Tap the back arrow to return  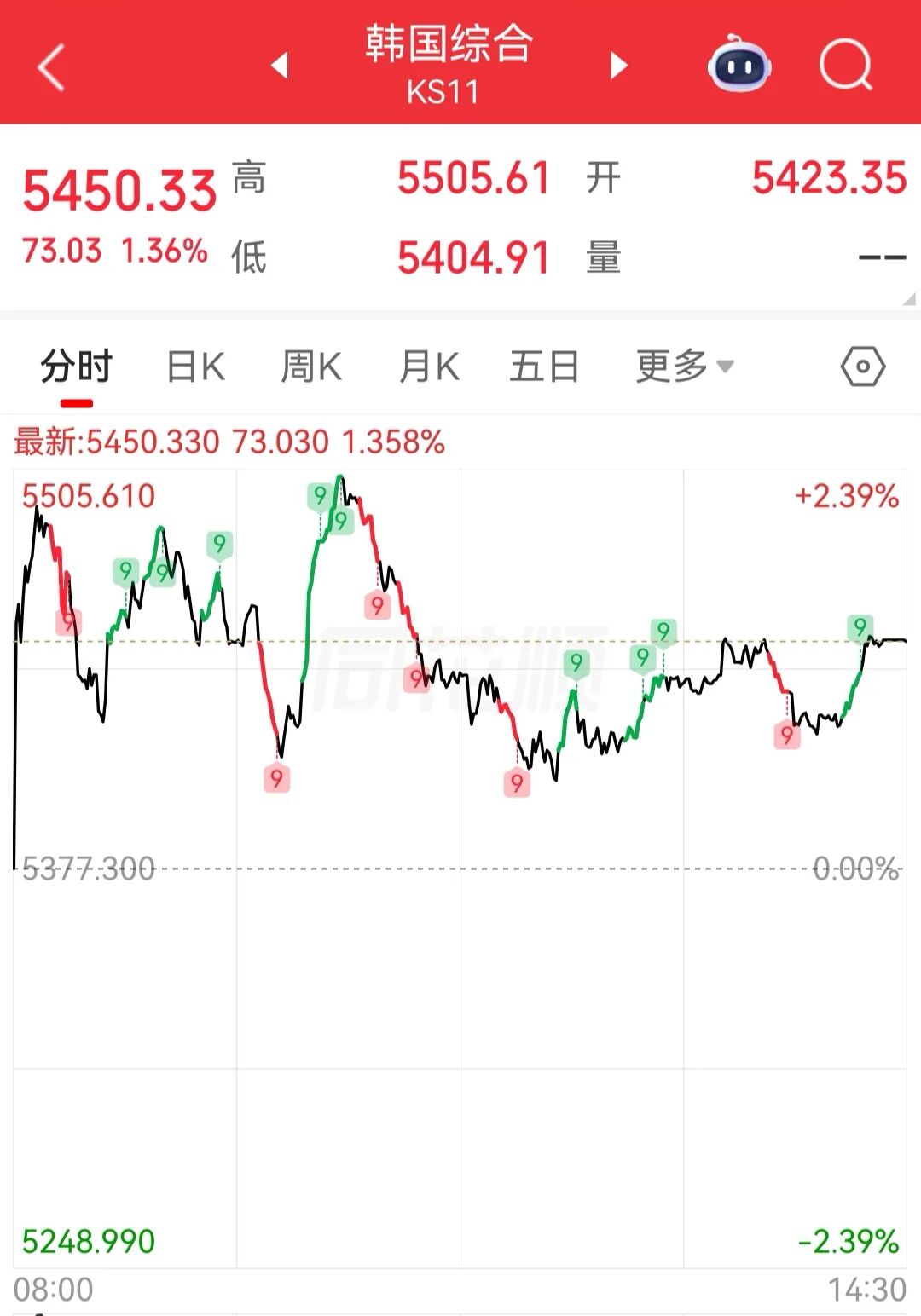click(49, 63)
